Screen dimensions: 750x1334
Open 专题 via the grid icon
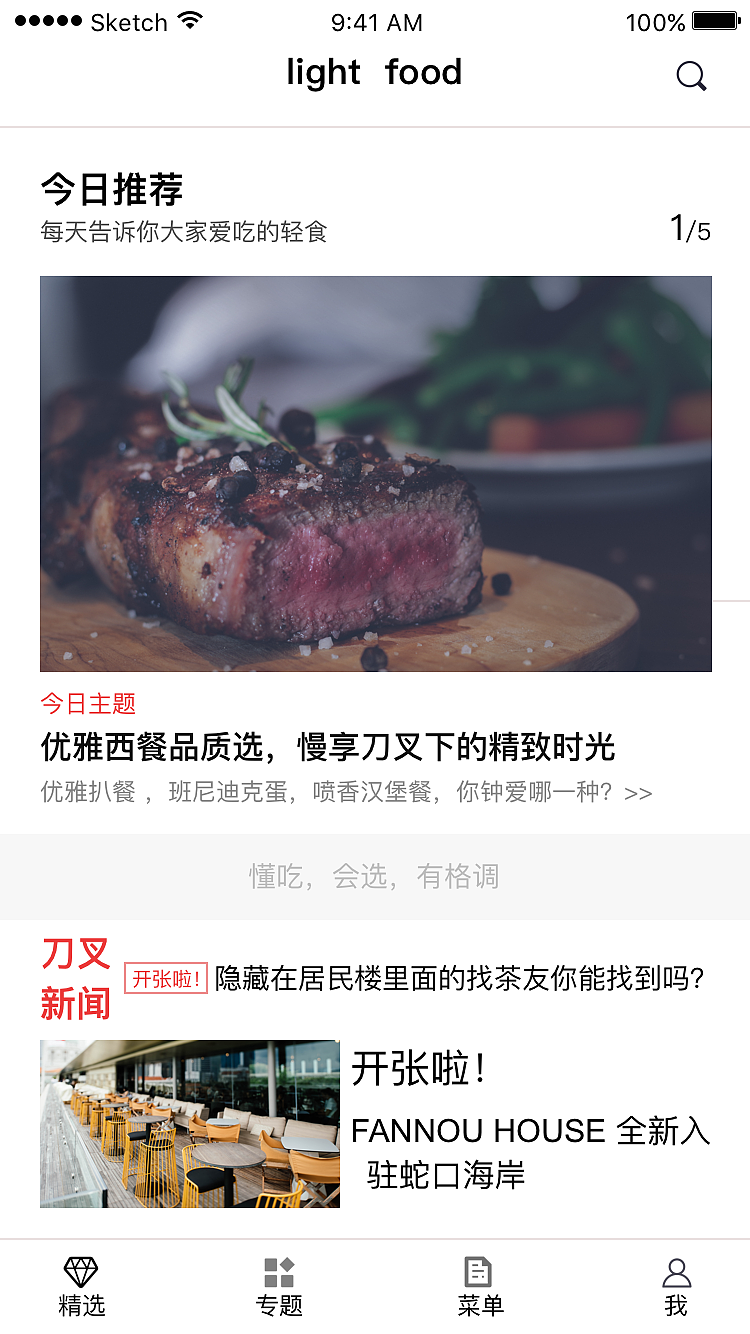[x=278, y=1272]
